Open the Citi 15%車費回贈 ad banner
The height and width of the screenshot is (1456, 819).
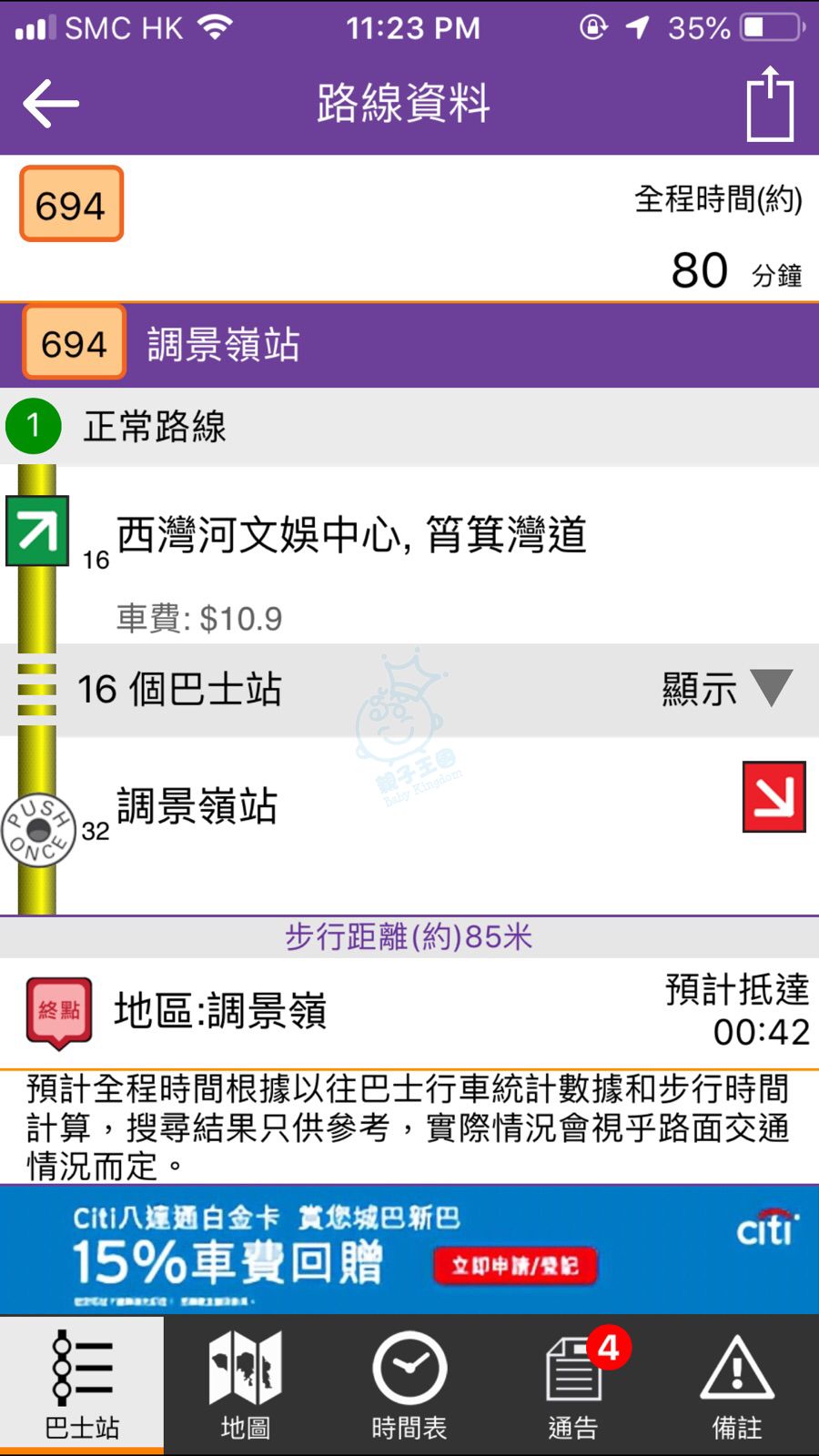[409, 1249]
